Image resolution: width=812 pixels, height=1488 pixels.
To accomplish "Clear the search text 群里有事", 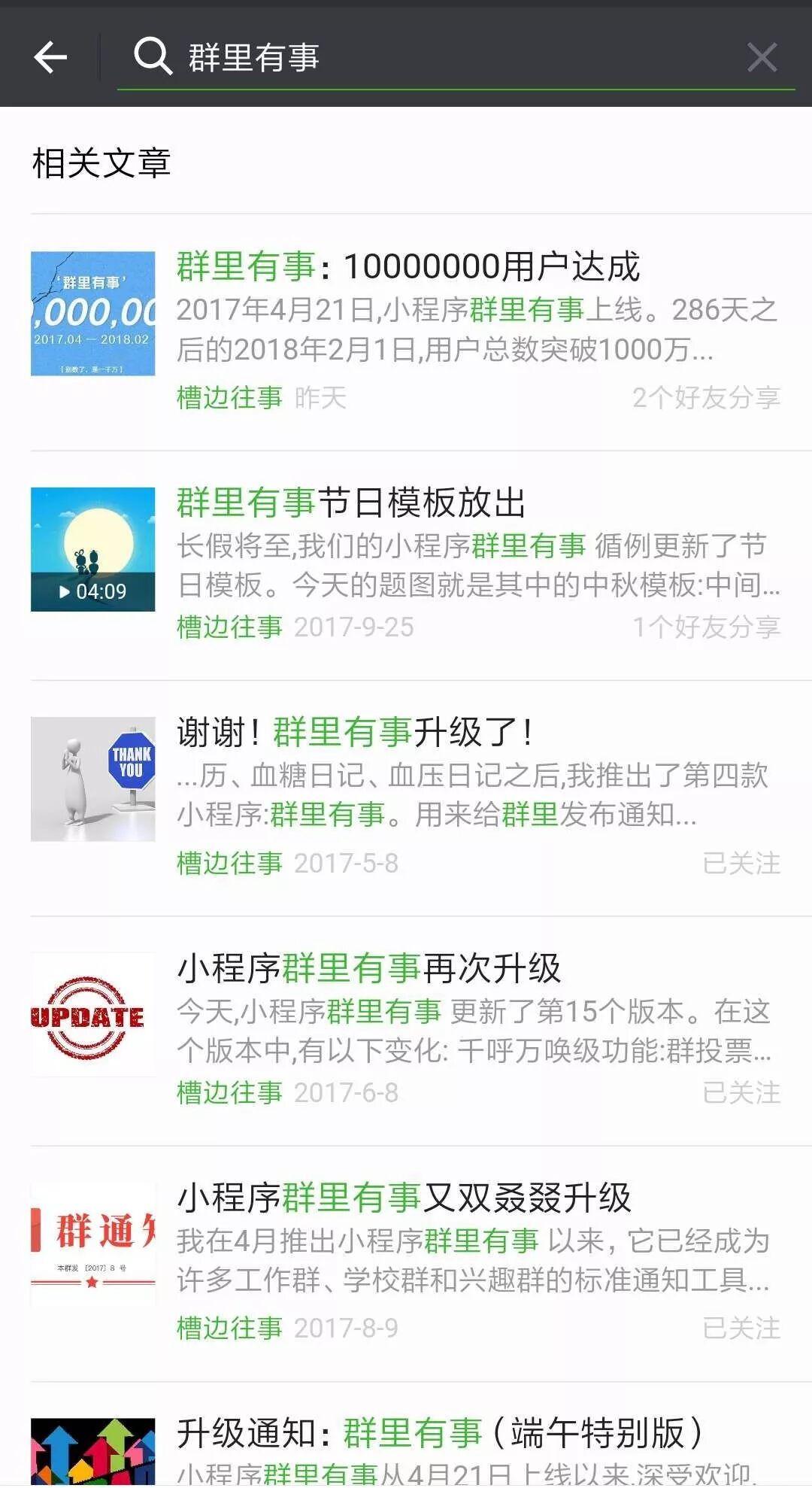I will [762, 57].
